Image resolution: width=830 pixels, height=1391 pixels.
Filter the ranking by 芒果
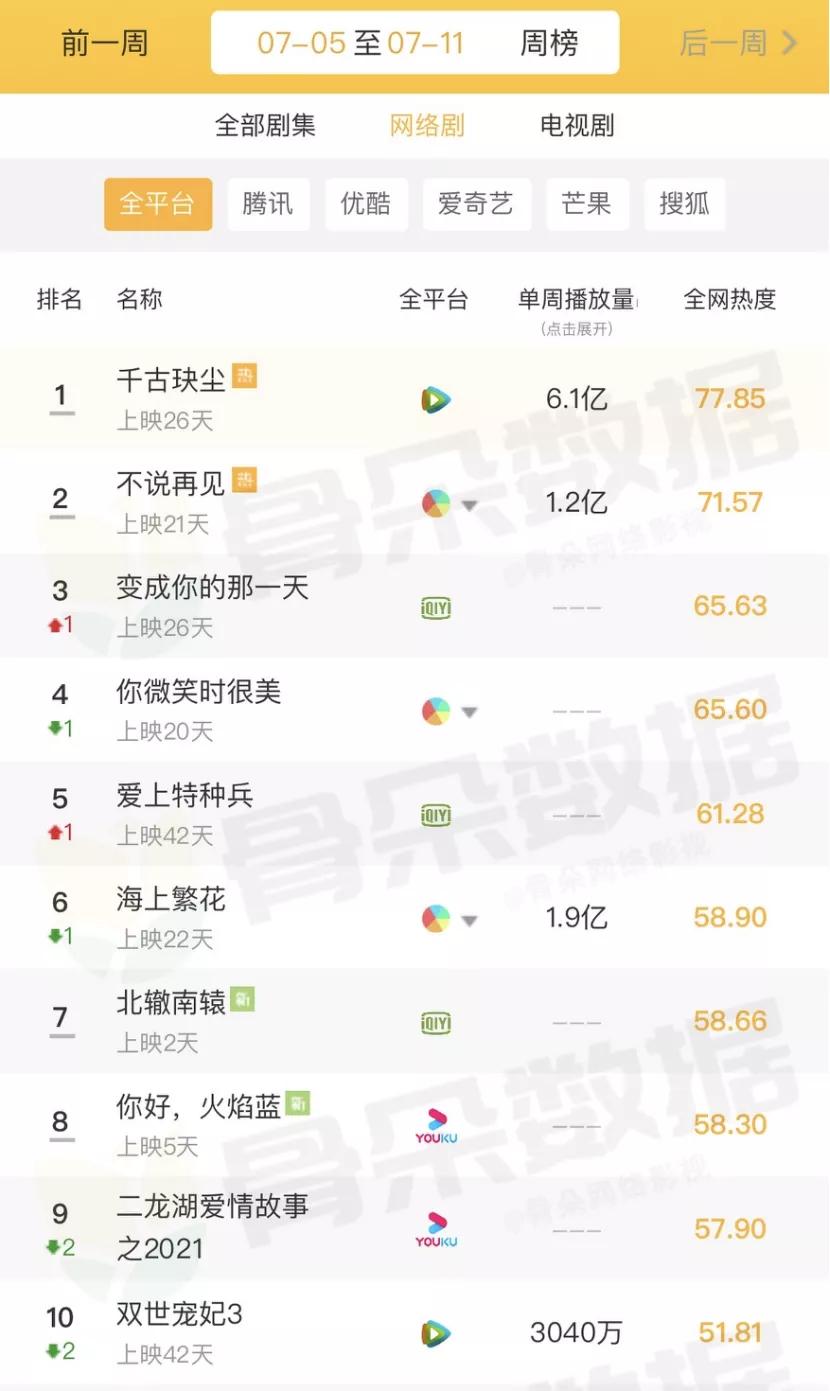click(587, 204)
